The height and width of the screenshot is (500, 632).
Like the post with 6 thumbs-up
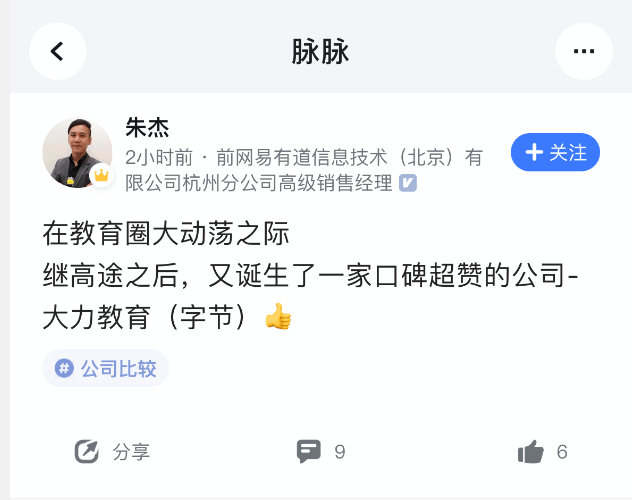click(542, 452)
